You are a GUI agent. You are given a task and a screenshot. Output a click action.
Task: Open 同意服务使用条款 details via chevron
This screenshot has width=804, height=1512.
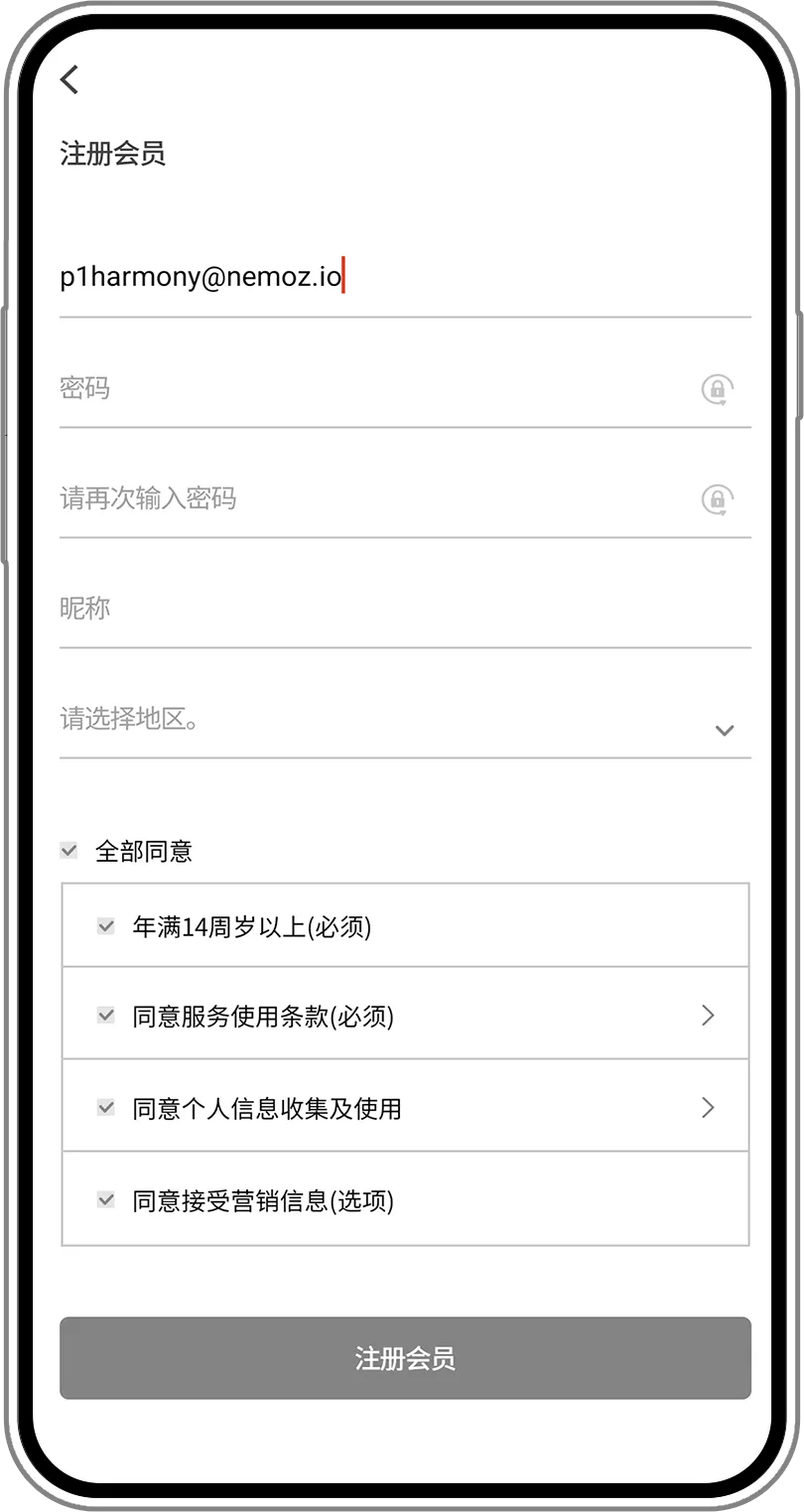(x=708, y=1015)
